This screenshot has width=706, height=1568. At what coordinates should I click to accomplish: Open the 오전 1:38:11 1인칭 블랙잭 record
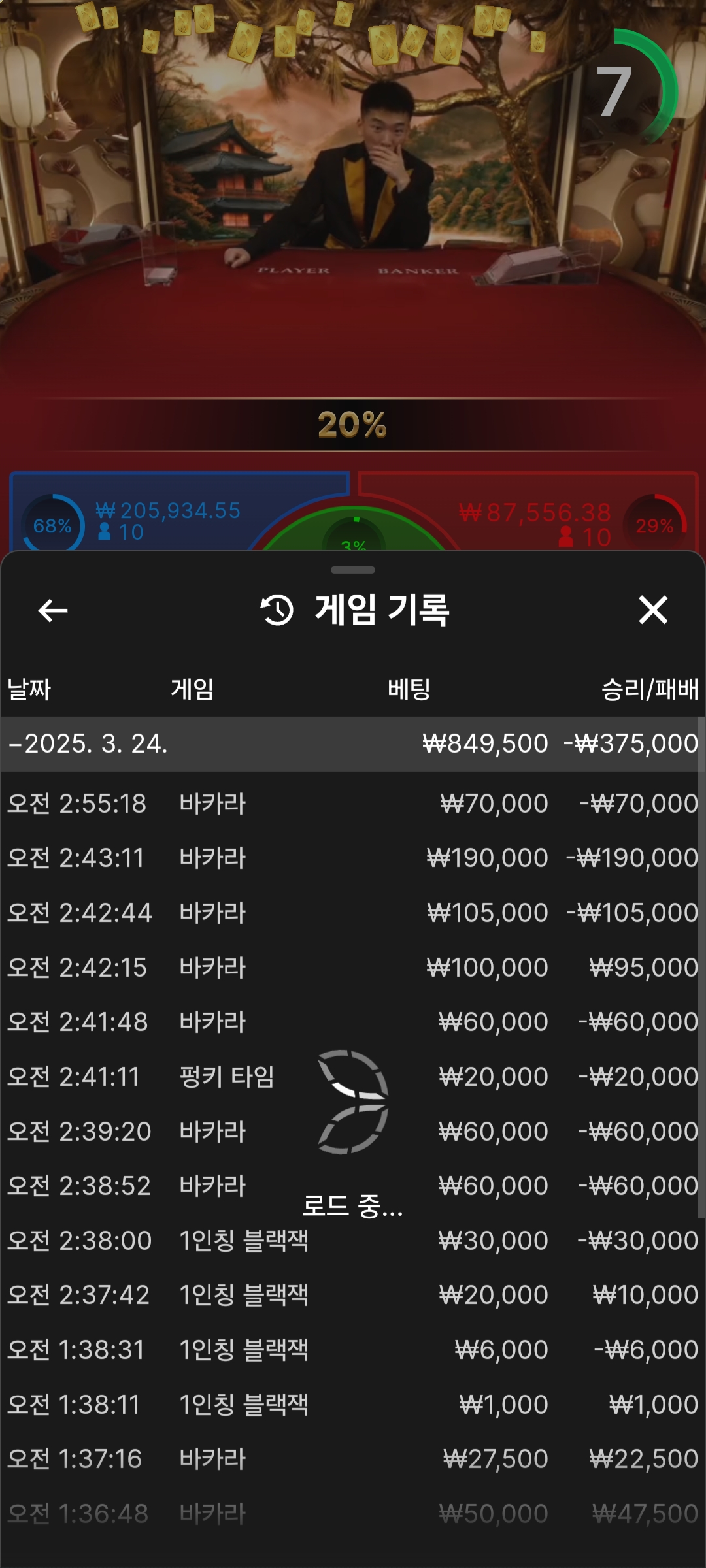click(353, 1405)
